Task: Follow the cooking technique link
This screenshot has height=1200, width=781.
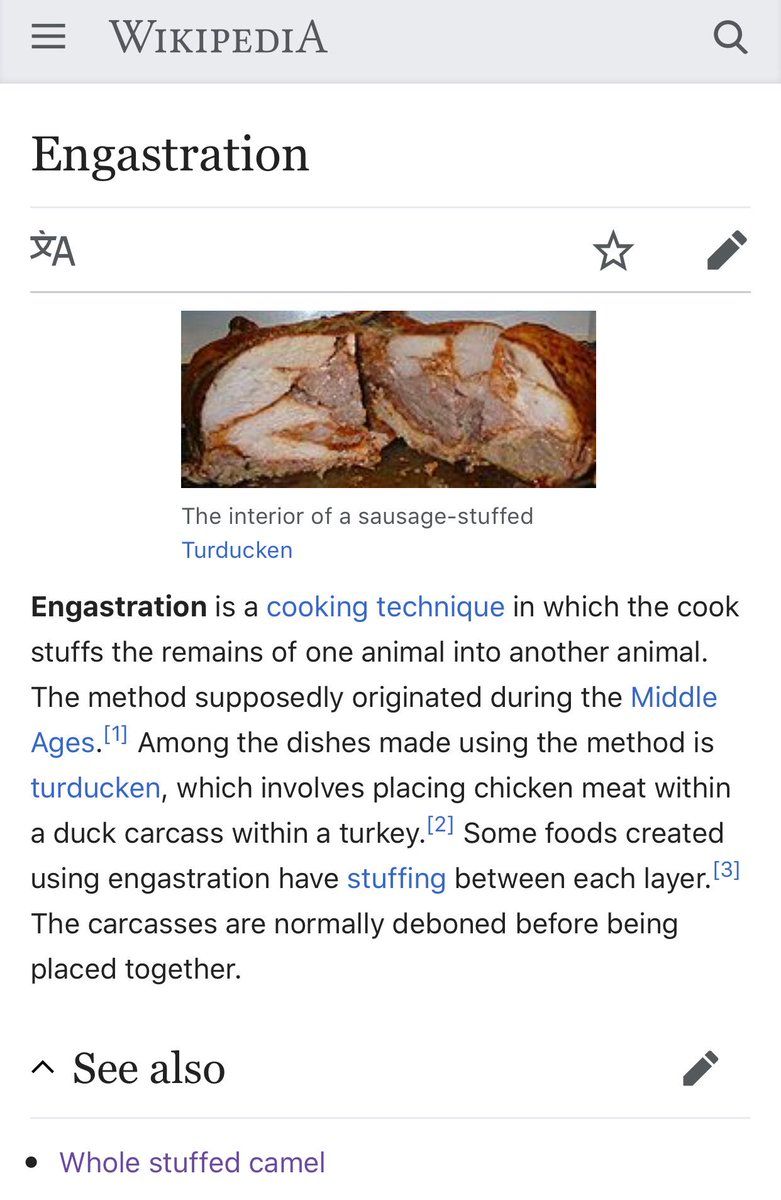Action: pyautogui.click(x=385, y=607)
